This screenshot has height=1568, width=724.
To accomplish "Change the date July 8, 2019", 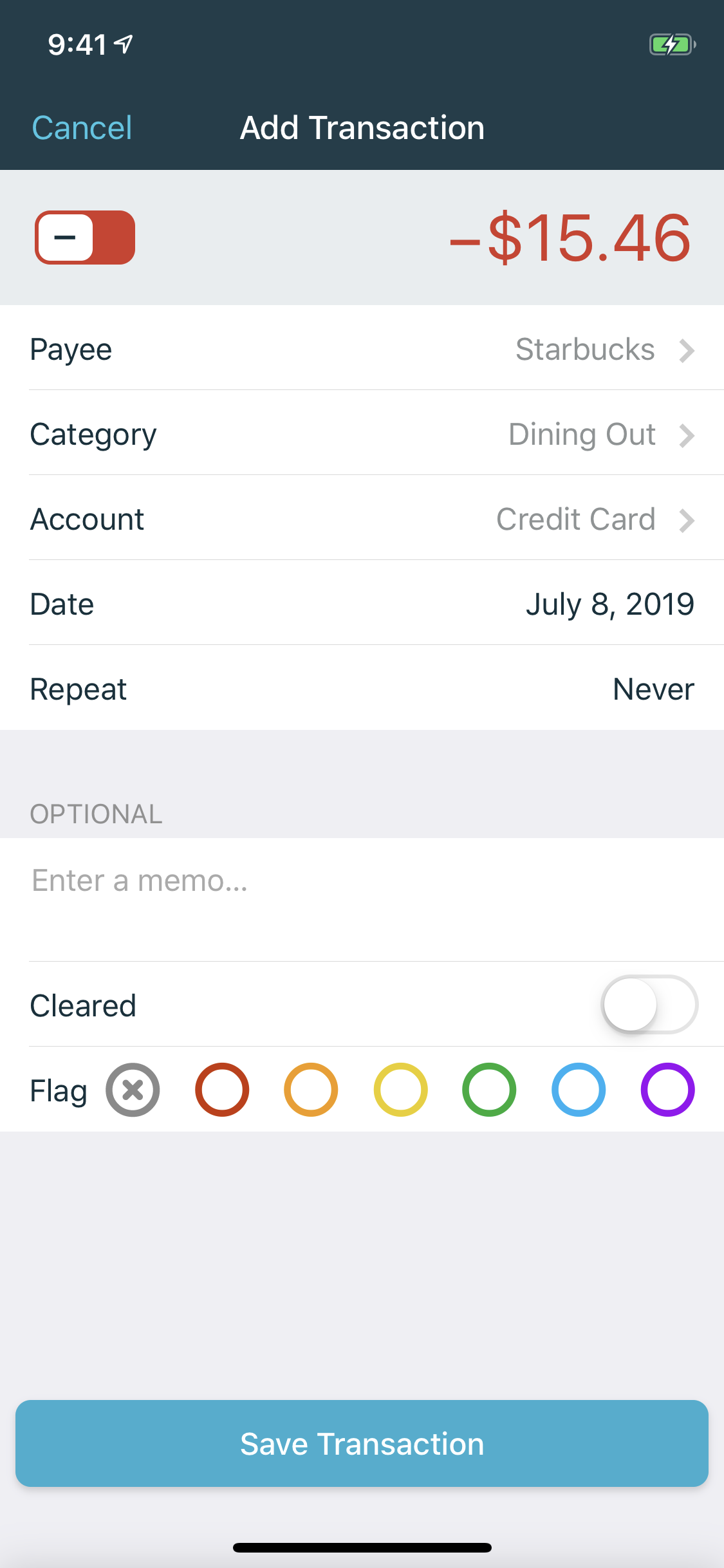I will click(362, 604).
